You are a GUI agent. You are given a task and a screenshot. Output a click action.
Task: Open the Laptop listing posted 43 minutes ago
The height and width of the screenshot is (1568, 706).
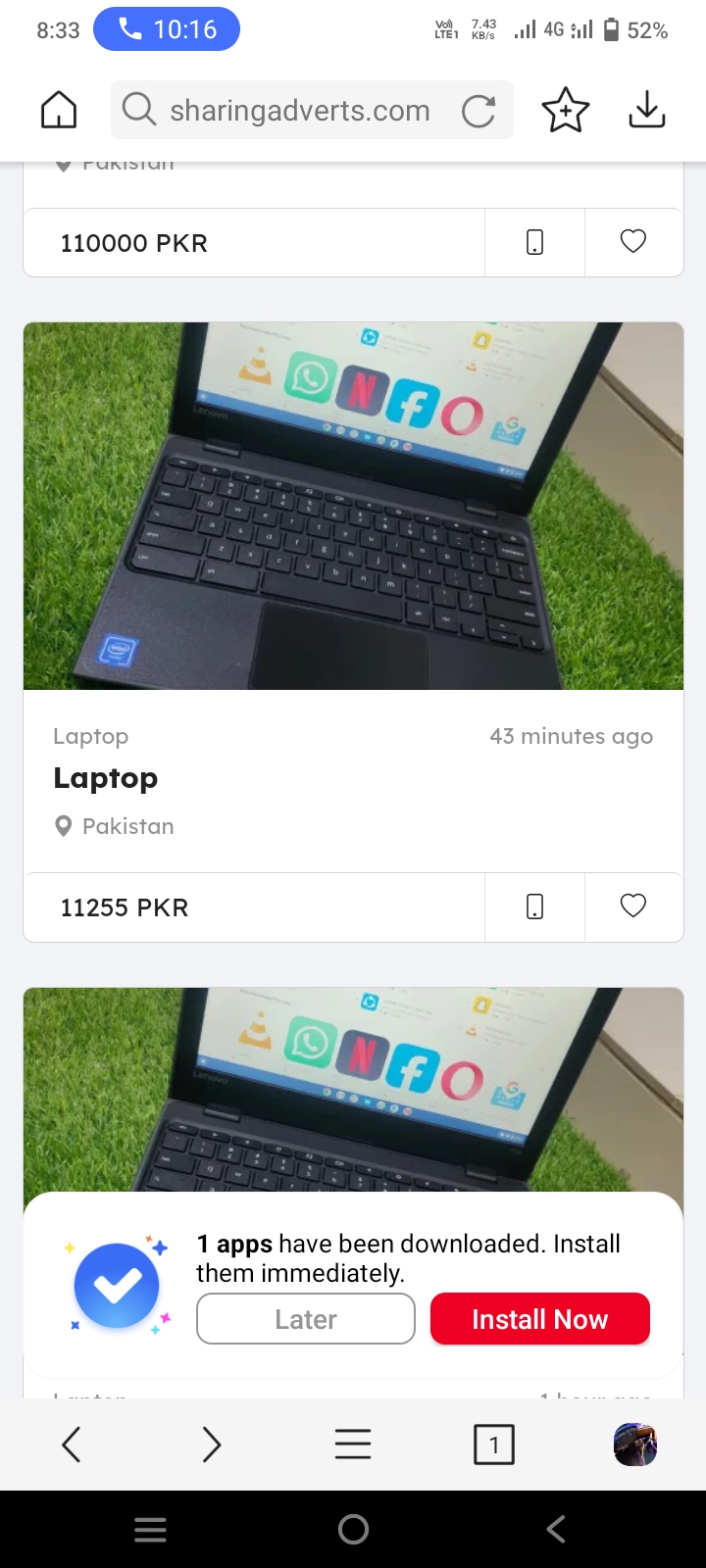click(106, 778)
